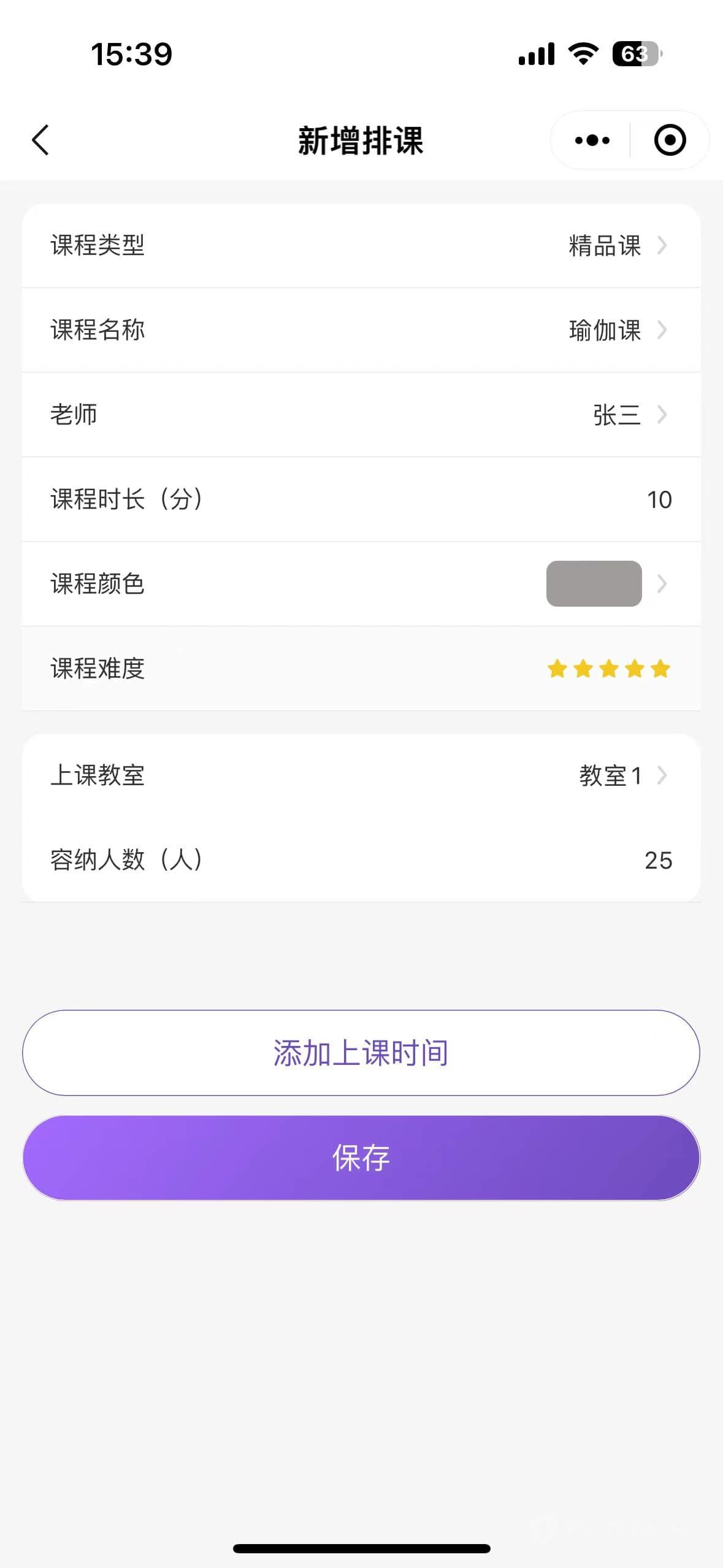Go back using the top-left arrow
This screenshot has width=723, height=1568.
tap(40, 140)
